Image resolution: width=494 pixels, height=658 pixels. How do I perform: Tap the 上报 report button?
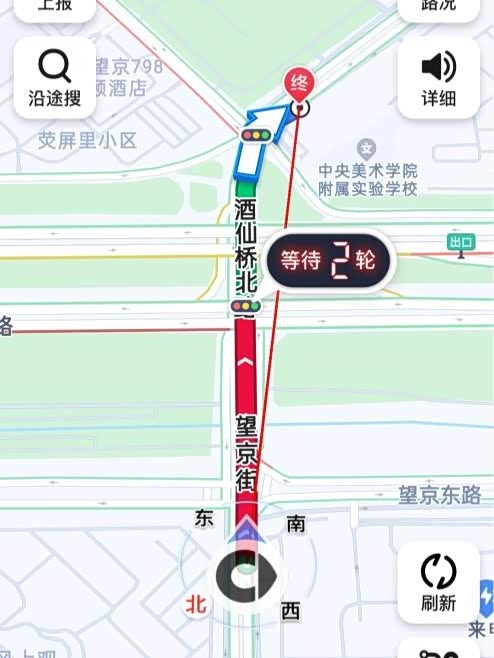55,8
